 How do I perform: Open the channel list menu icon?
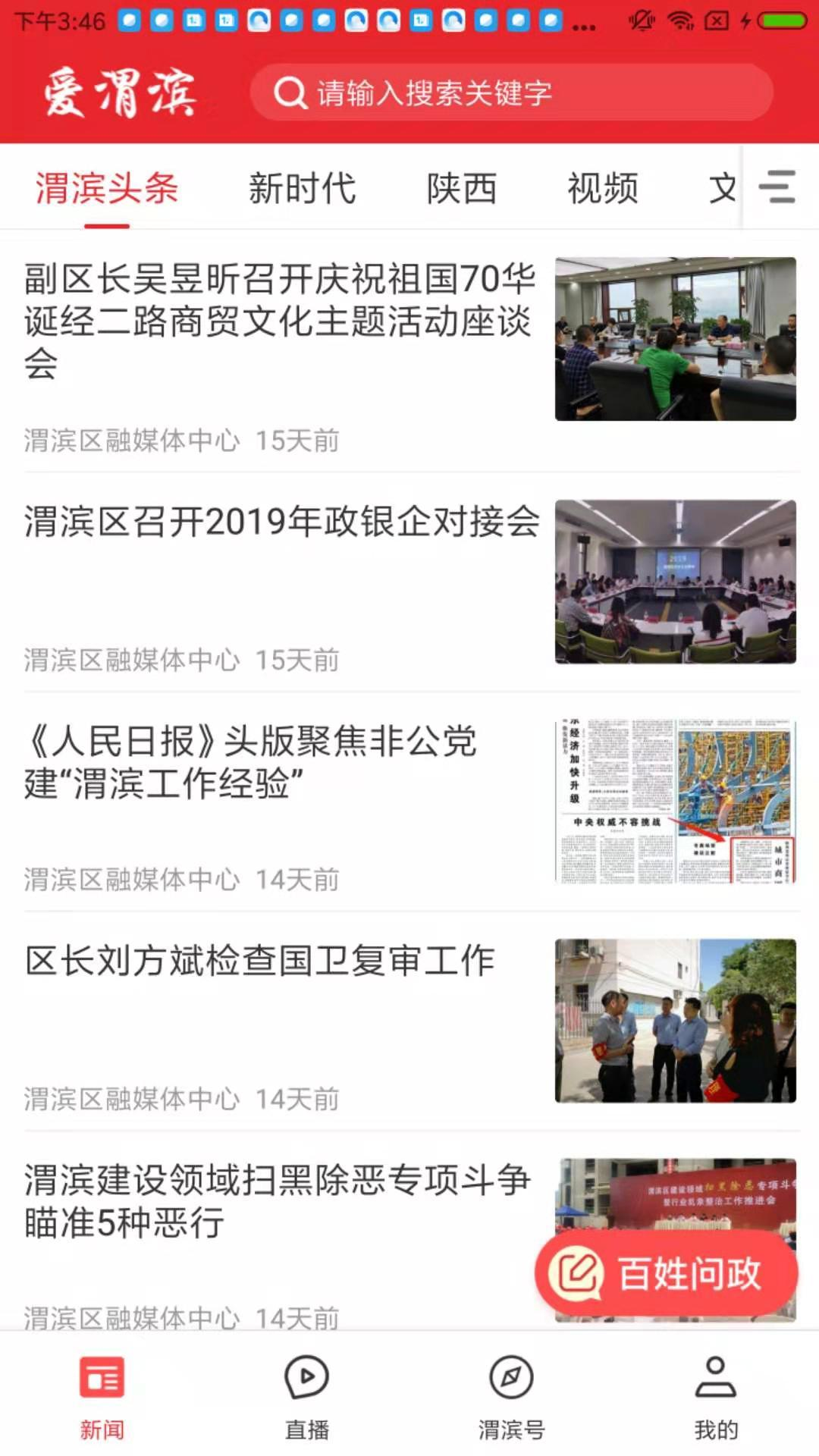coord(777,187)
